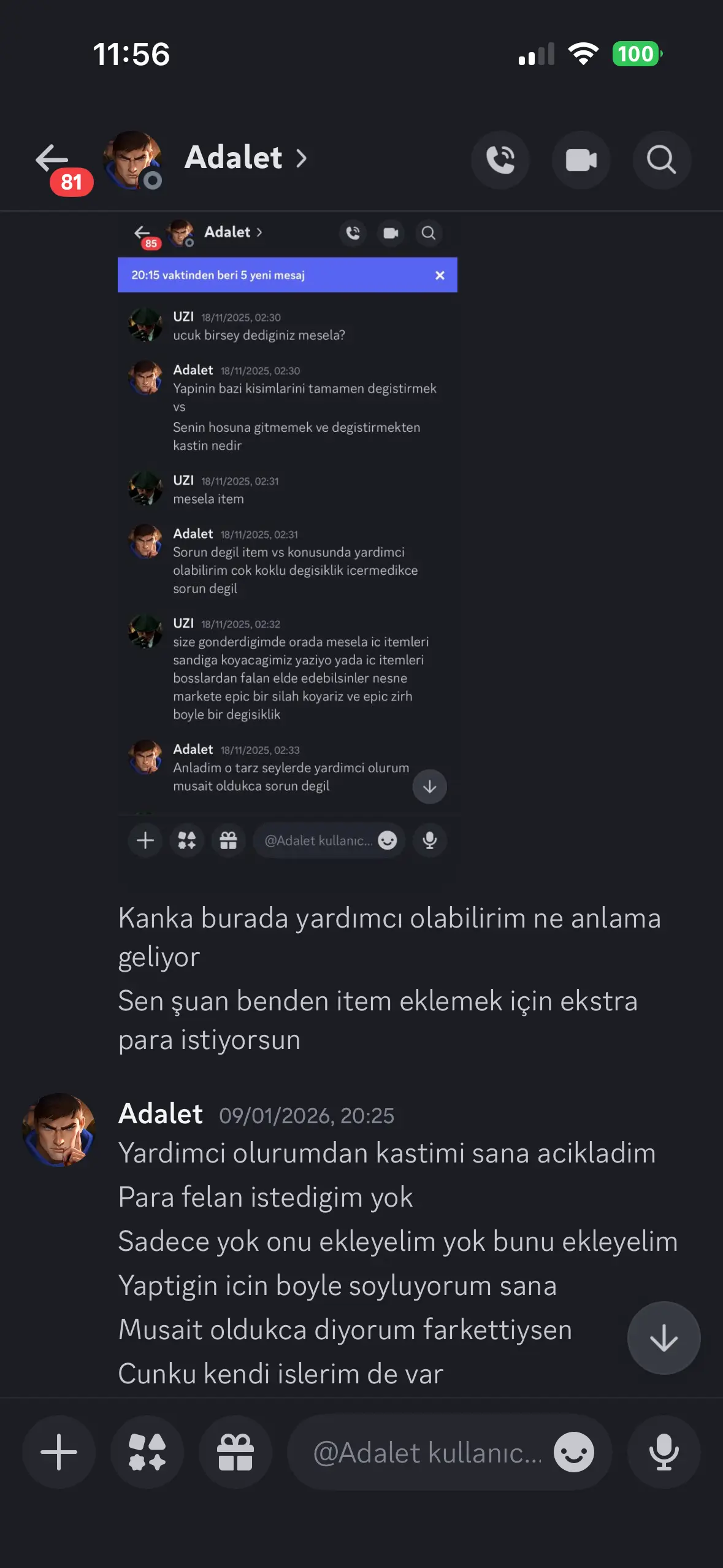Start a video call with Adalet

coord(581,160)
